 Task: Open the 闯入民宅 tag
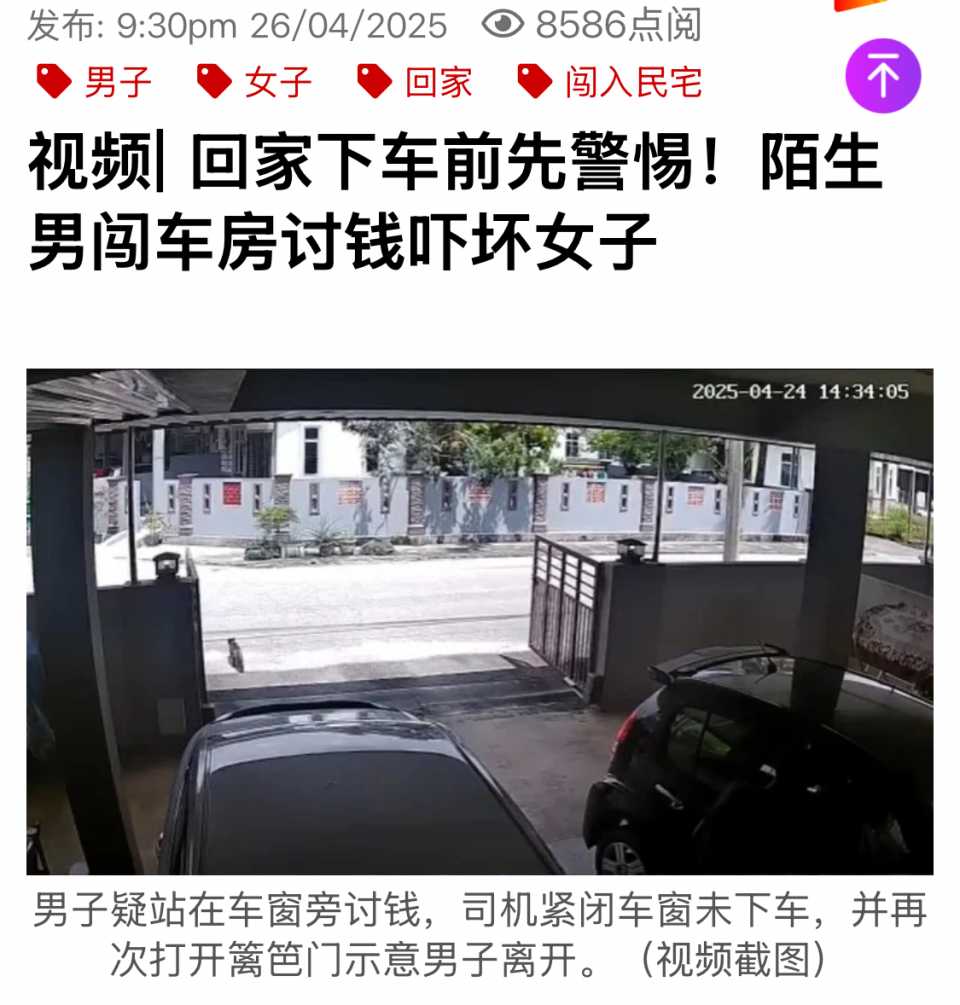(x=612, y=82)
